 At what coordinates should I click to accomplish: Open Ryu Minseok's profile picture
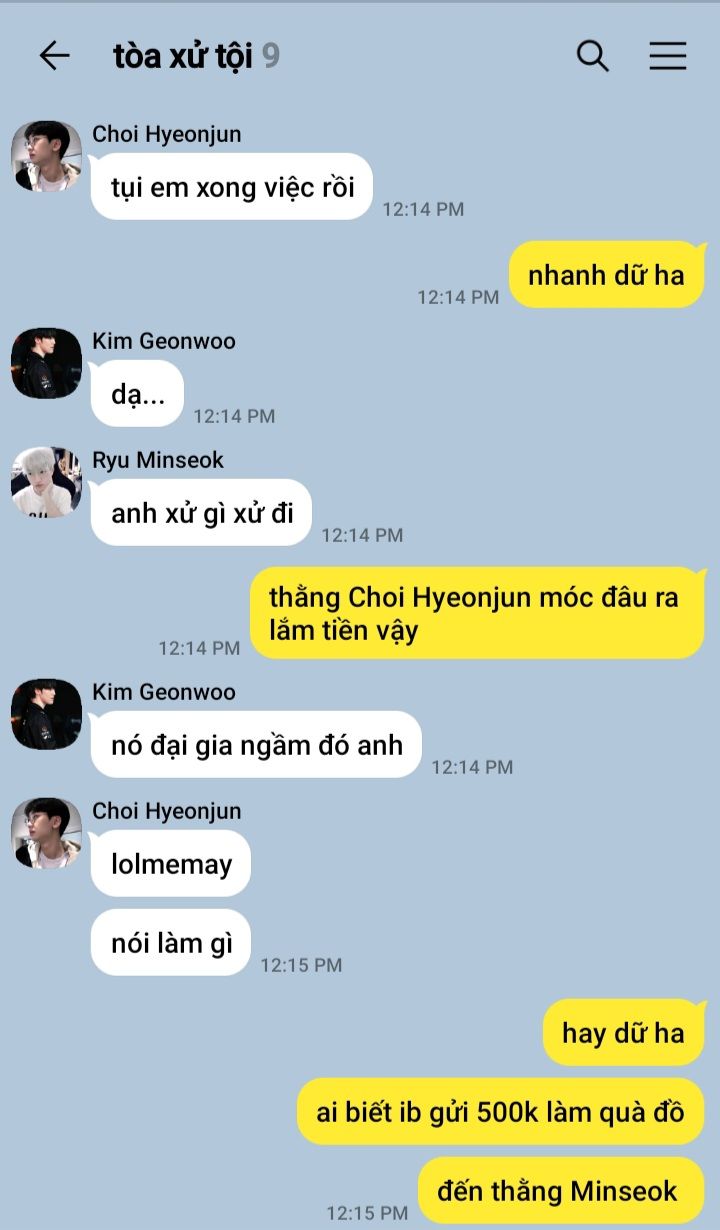pyautogui.click(x=46, y=482)
